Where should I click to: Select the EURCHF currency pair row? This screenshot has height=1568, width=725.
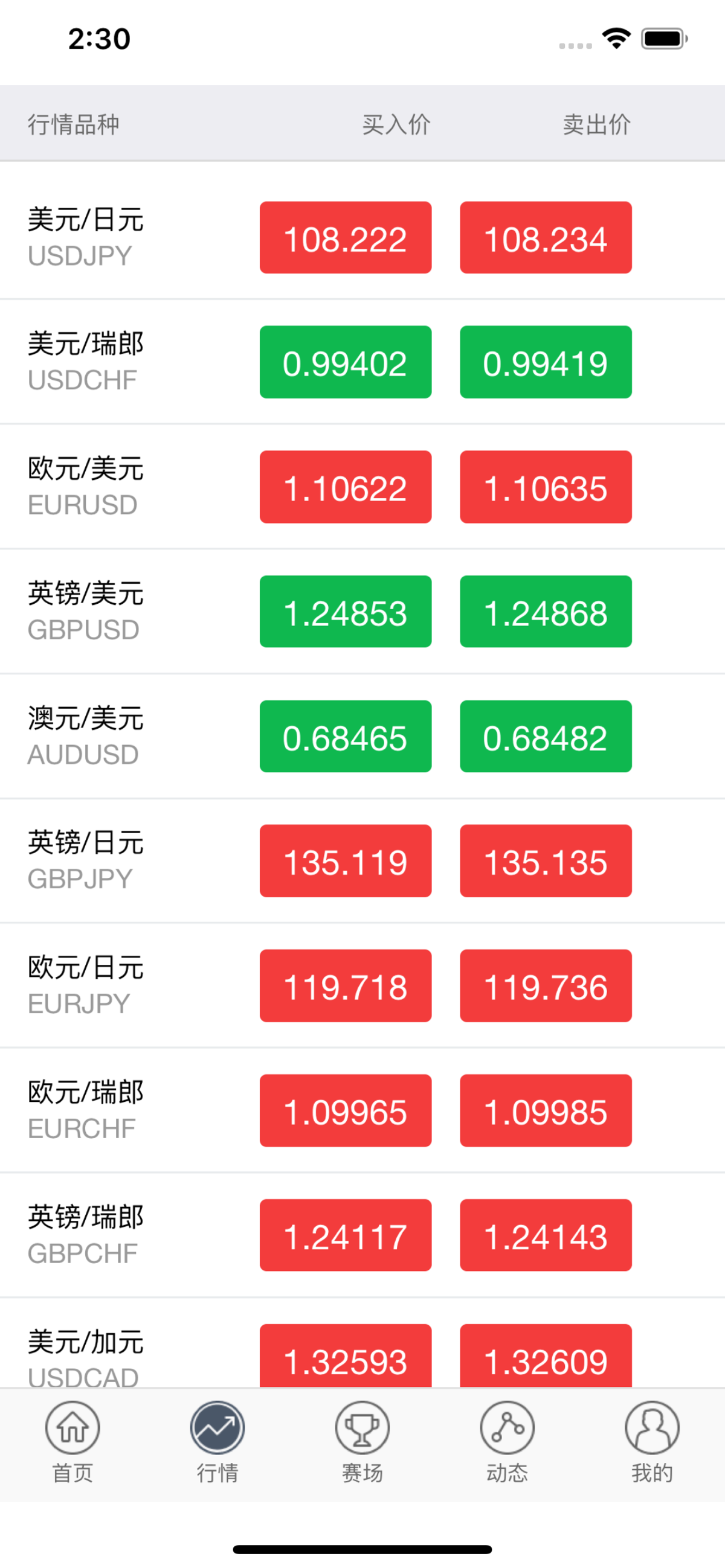[86, 1109]
